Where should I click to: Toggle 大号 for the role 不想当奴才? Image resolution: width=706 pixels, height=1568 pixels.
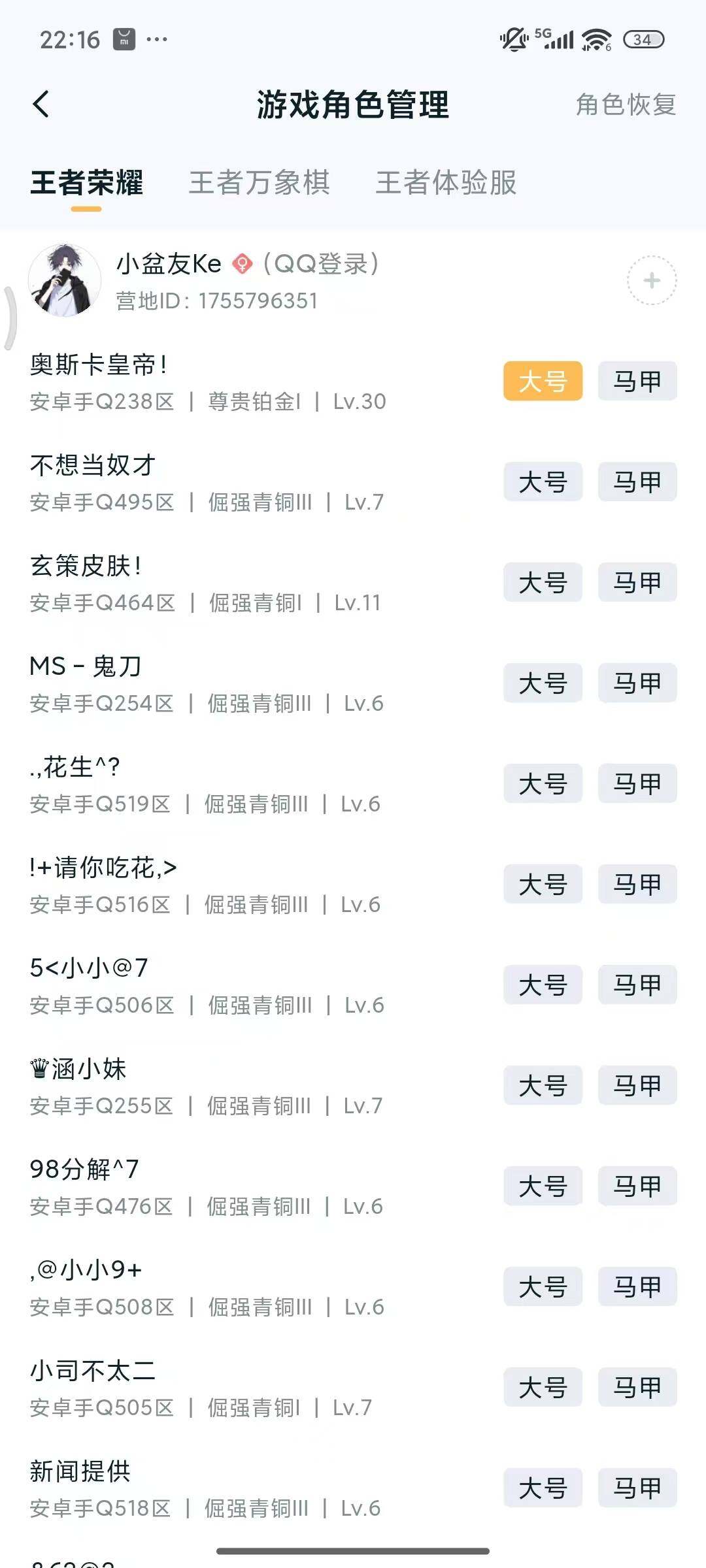[x=543, y=482]
